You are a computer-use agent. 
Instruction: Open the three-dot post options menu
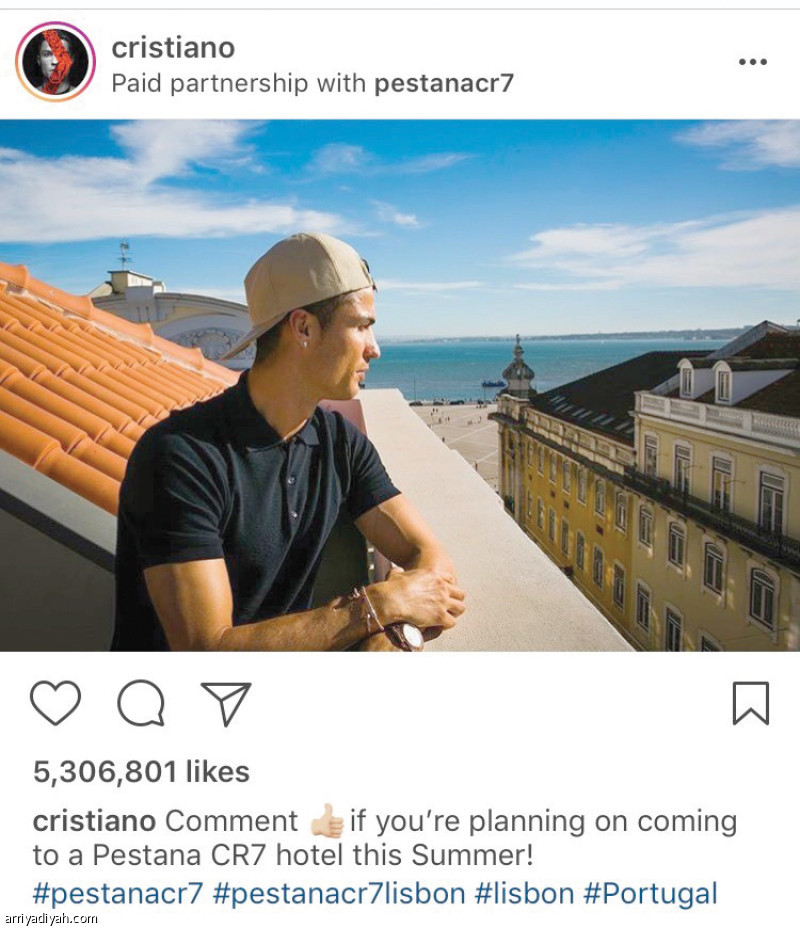pos(752,62)
